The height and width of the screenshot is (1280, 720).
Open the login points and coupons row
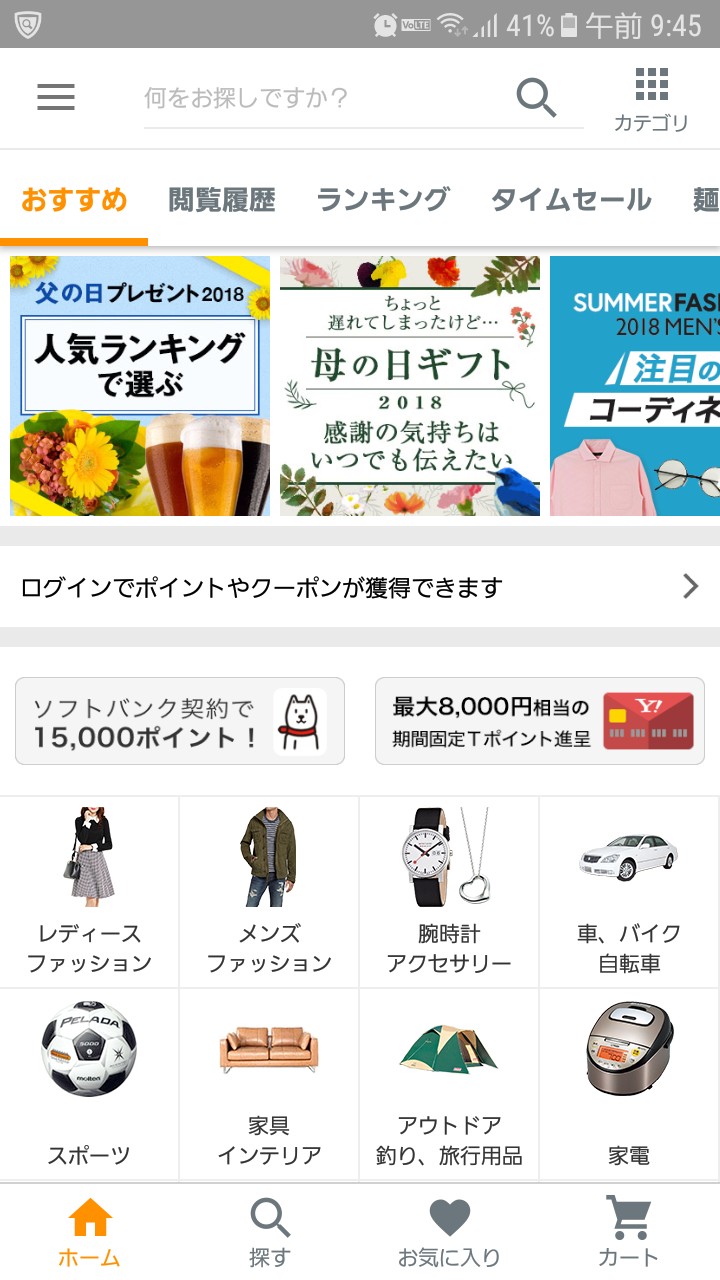(x=360, y=587)
